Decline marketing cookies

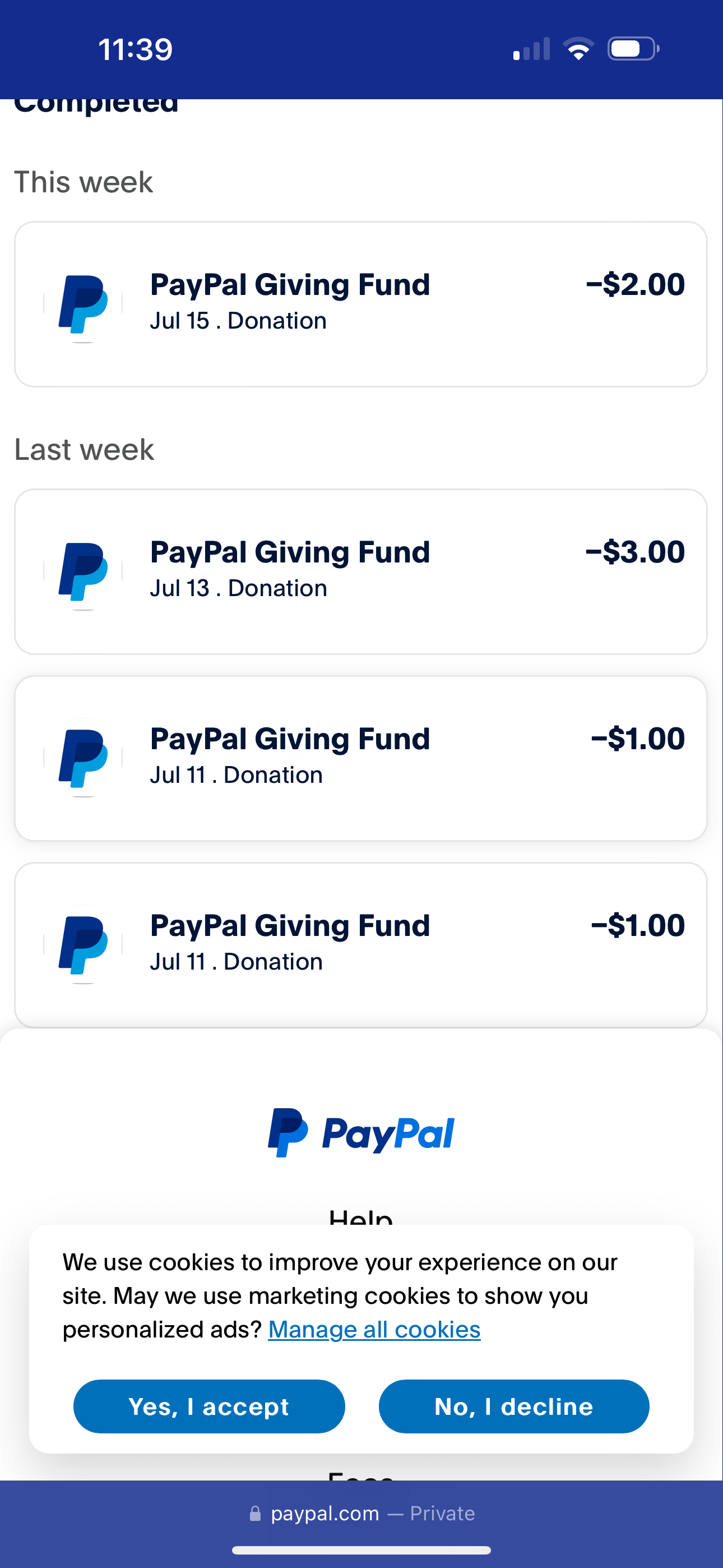[x=513, y=1406]
